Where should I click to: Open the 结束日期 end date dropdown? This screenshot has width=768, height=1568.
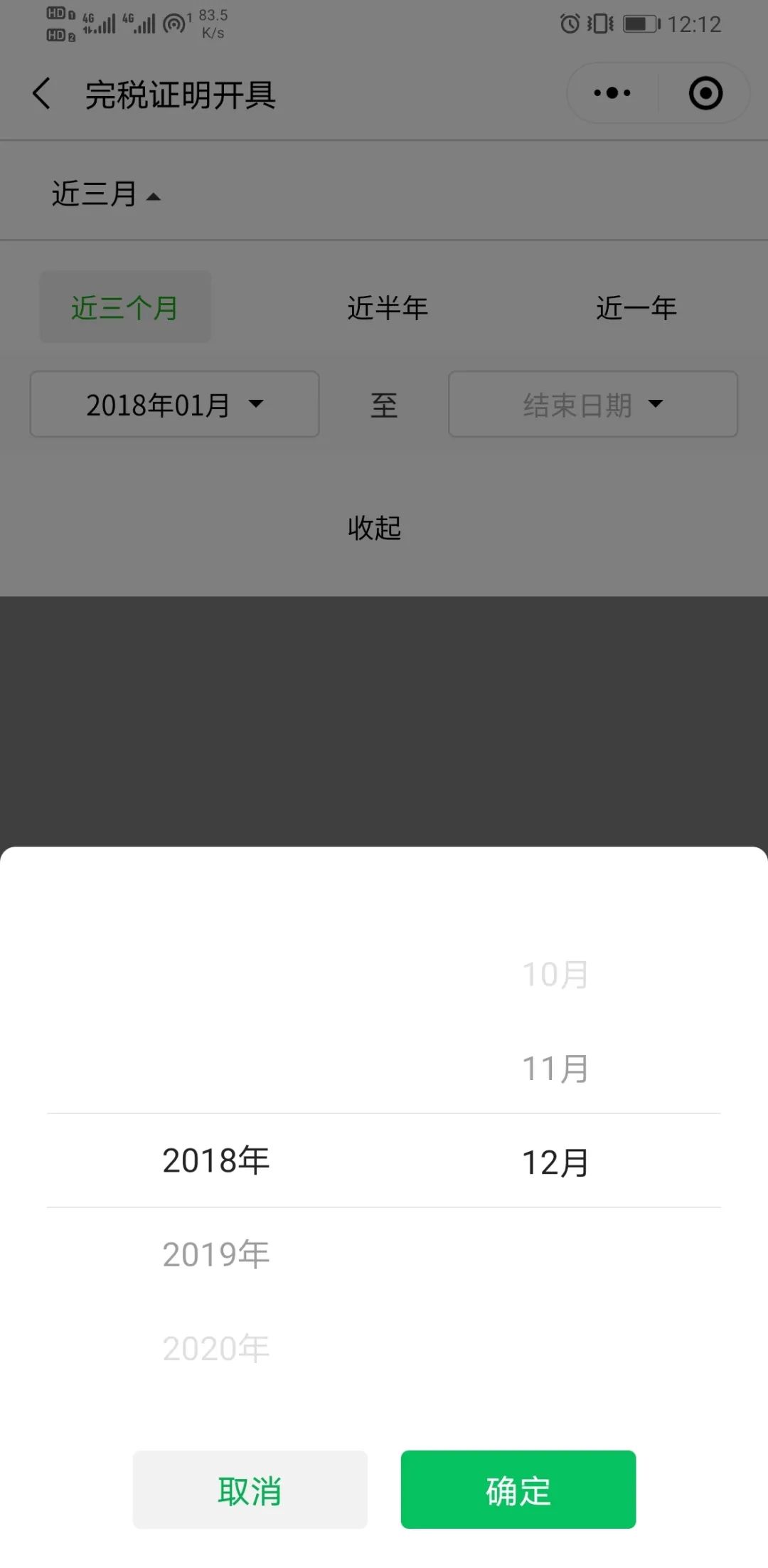click(x=592, y=404)
